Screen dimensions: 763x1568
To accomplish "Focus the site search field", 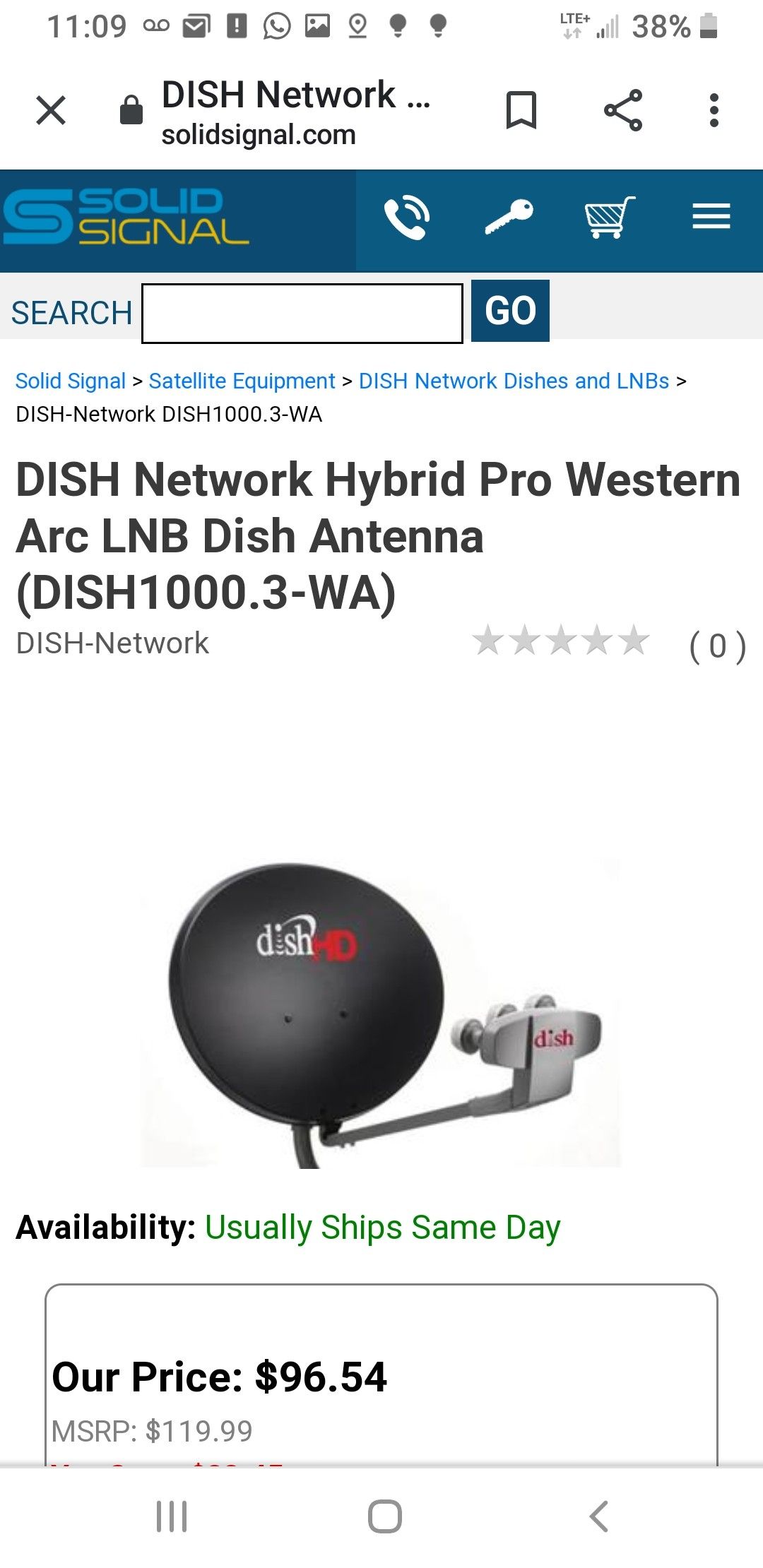I will (302, 313).
